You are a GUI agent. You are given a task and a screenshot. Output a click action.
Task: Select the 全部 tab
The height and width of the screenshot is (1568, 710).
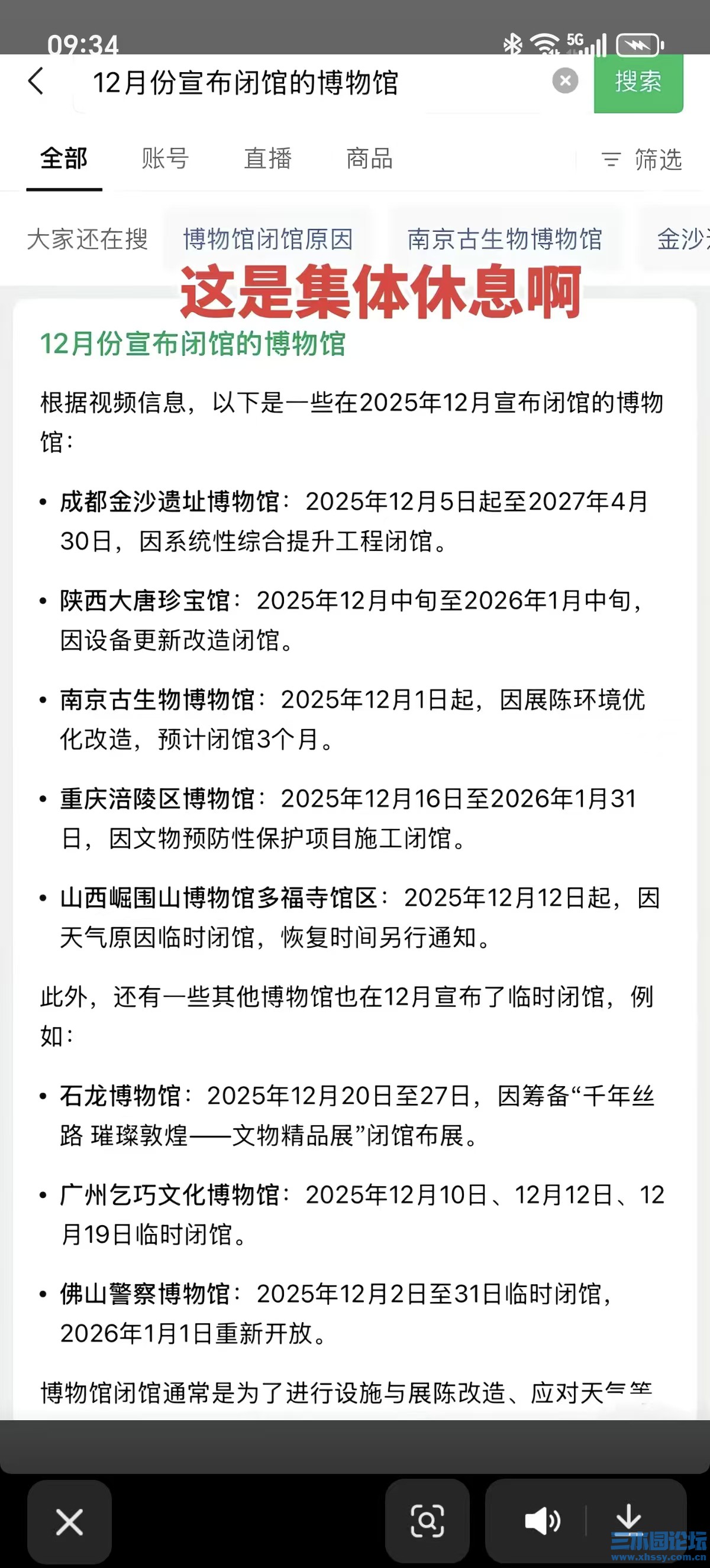click(63, 159)
